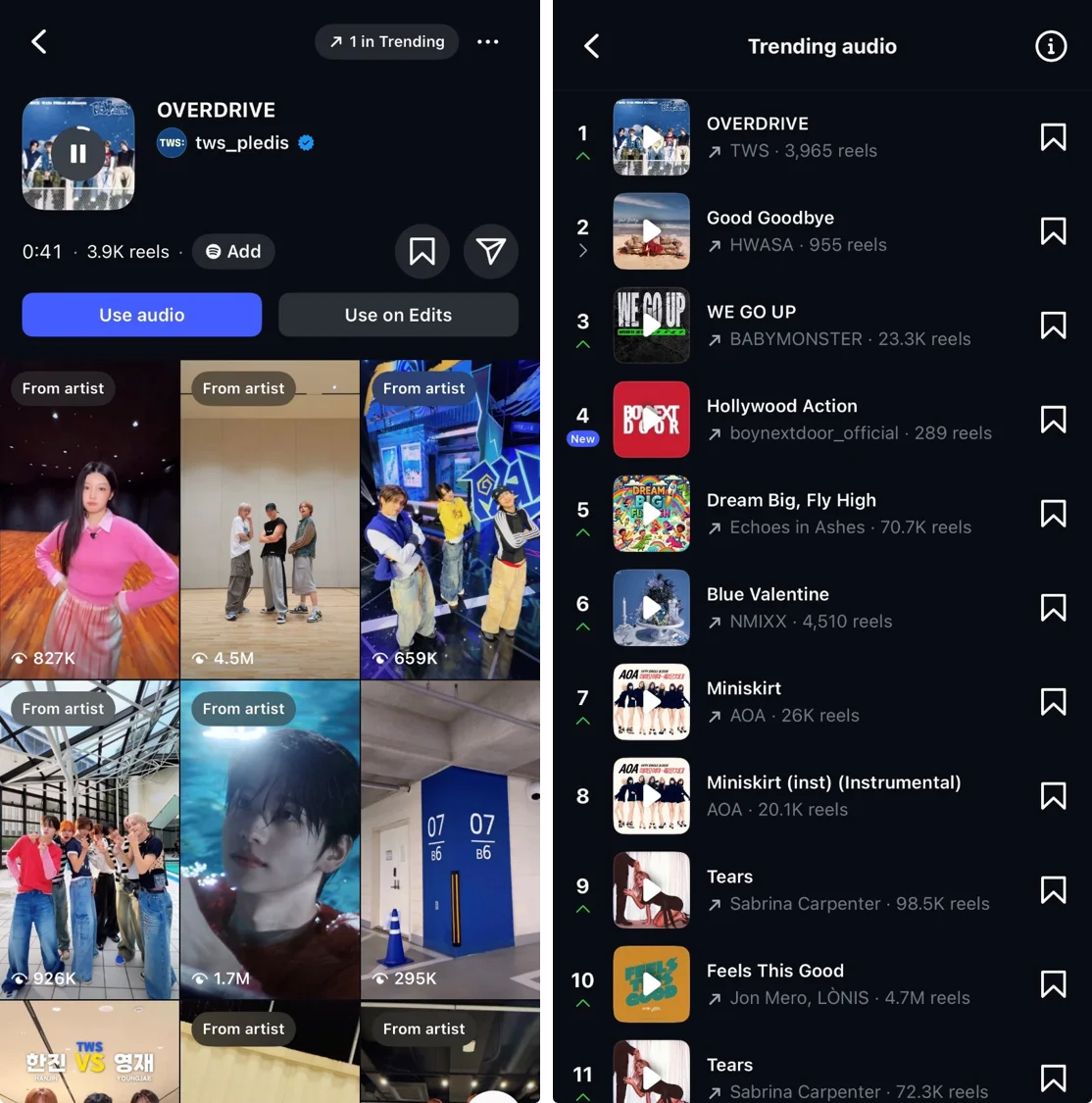Open the tws_pledis profile
This screenshot has height=1103, width=1092.
click(241, 143)
